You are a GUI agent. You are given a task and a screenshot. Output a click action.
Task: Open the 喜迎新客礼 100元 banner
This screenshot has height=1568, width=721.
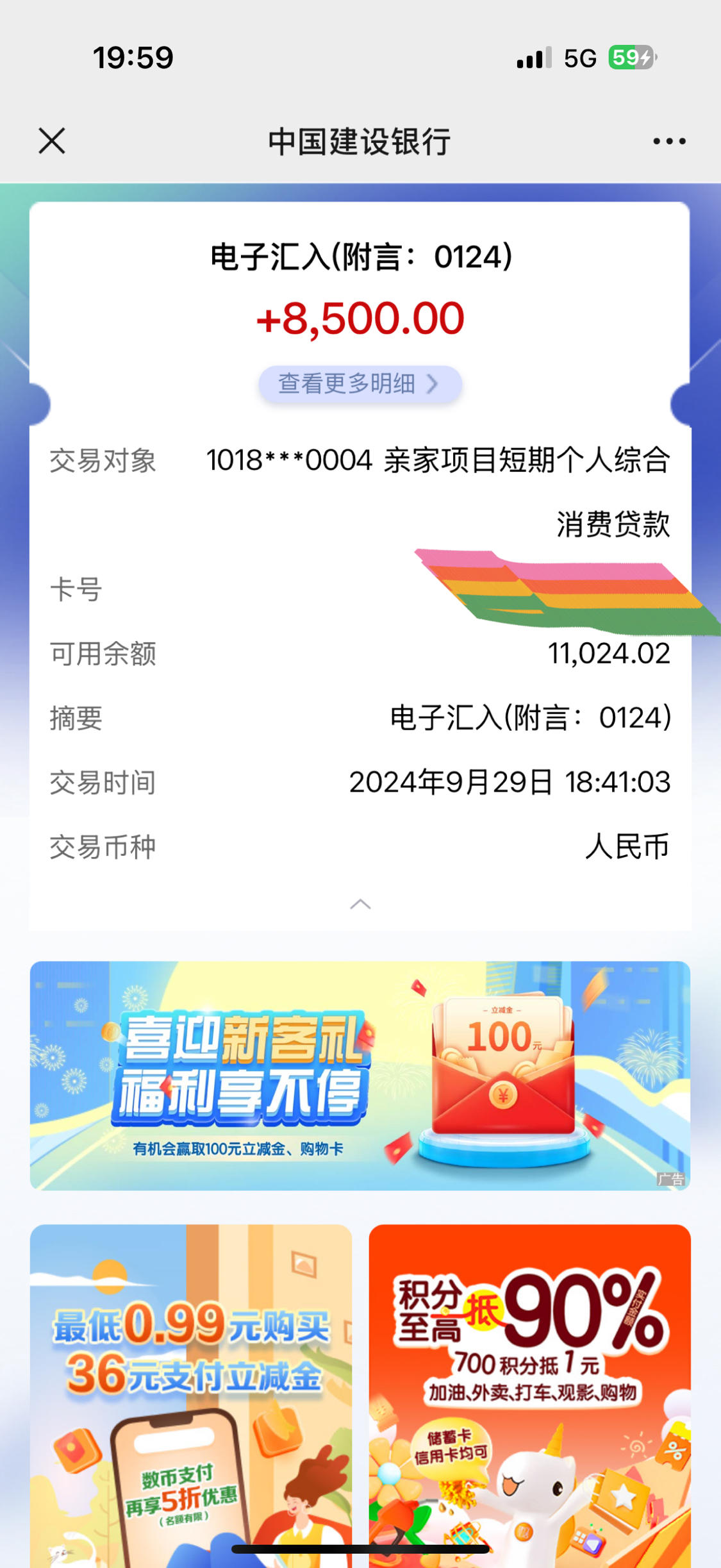(x=360, y=1075)
